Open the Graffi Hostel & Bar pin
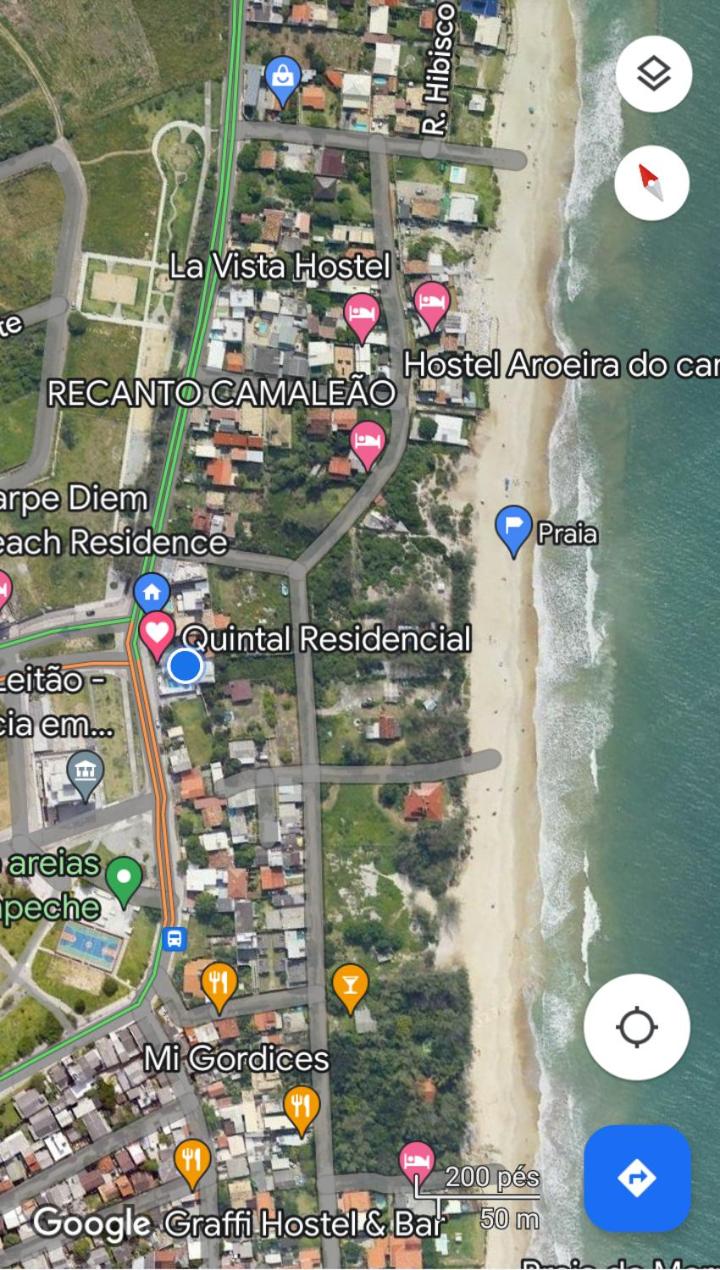The width and height of the screenshot is (720, 1270). (x=417, y=1162)
